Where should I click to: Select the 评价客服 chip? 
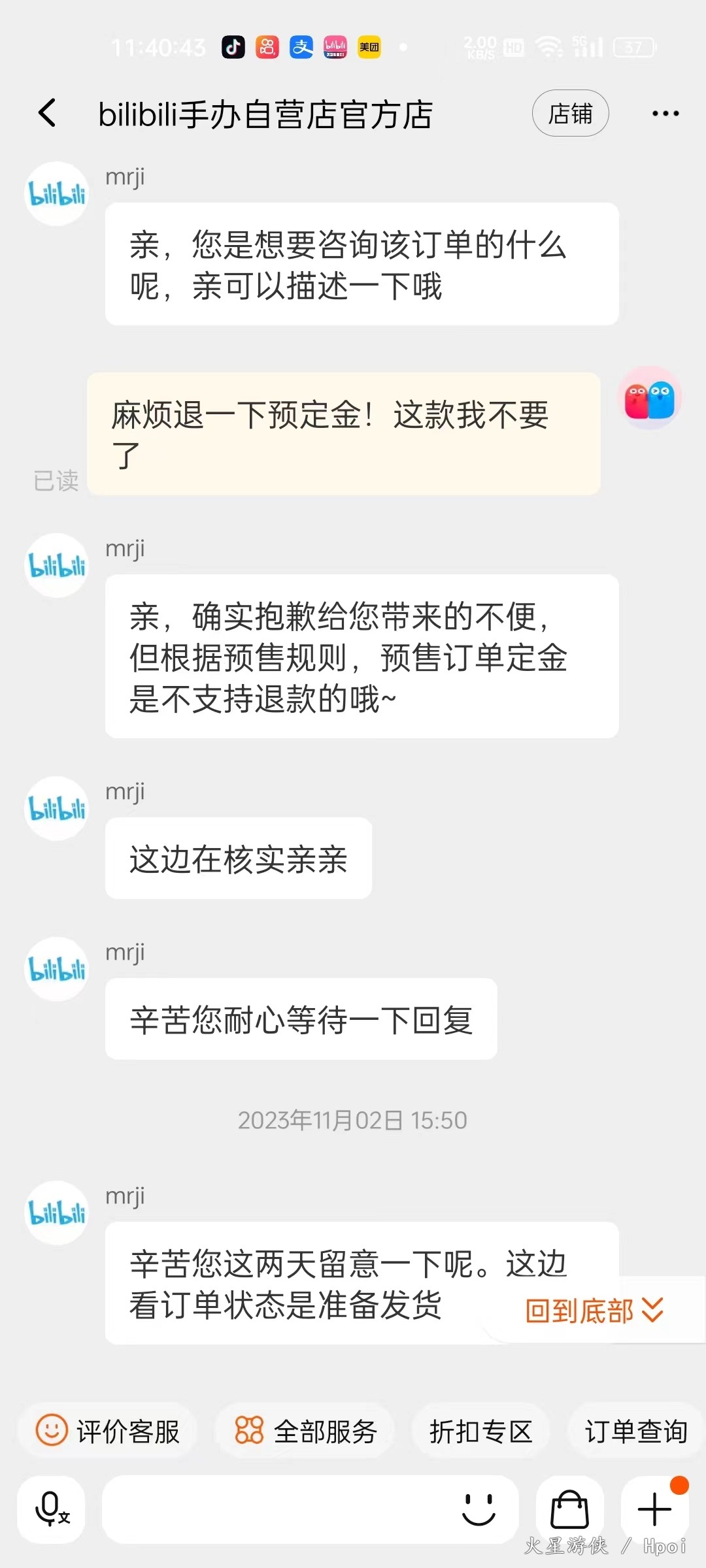[x=108, y=1431]
